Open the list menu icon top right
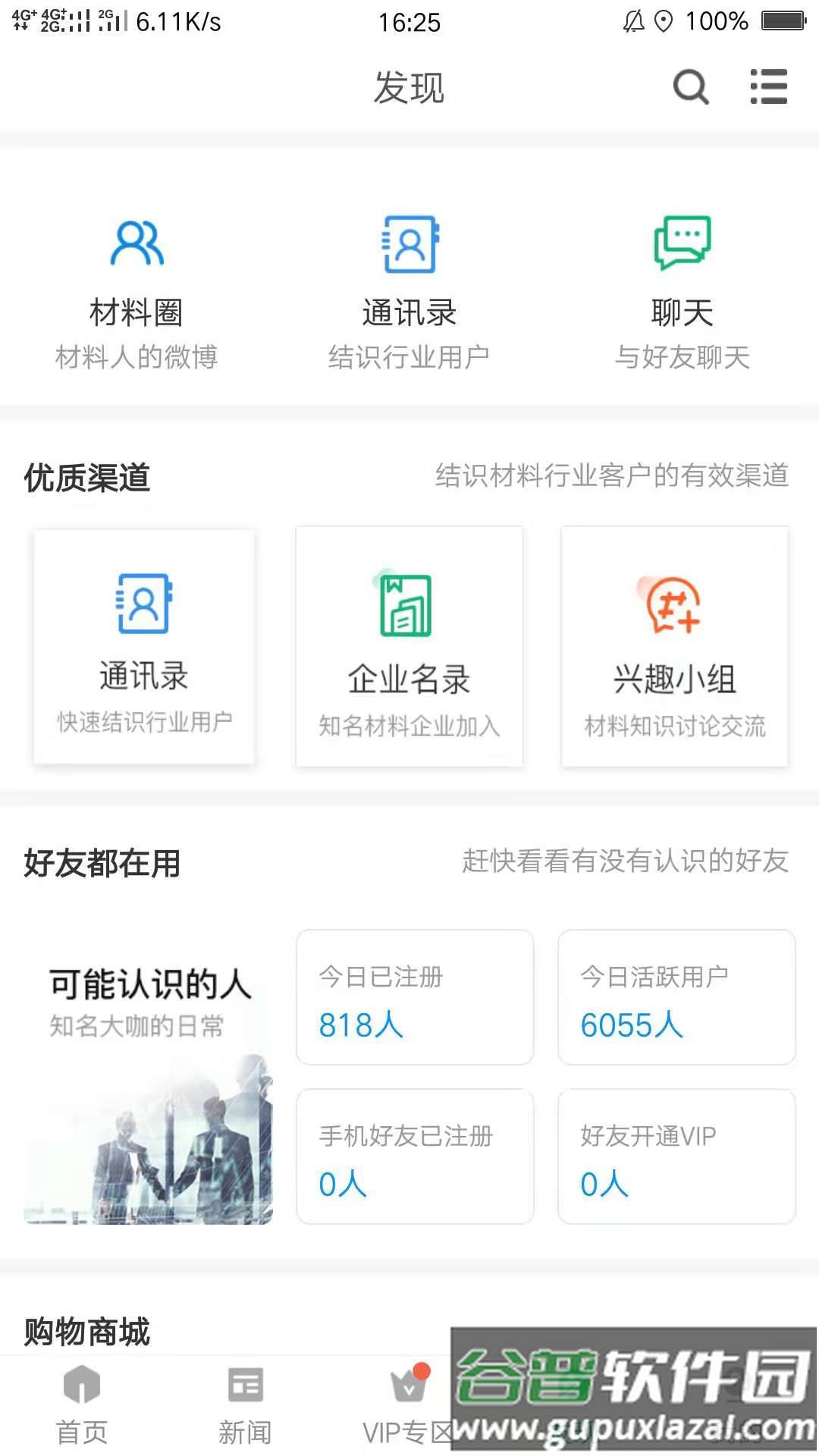Image resolution: width=819 pixels, height=1456 pixels. tap(768, 87)
